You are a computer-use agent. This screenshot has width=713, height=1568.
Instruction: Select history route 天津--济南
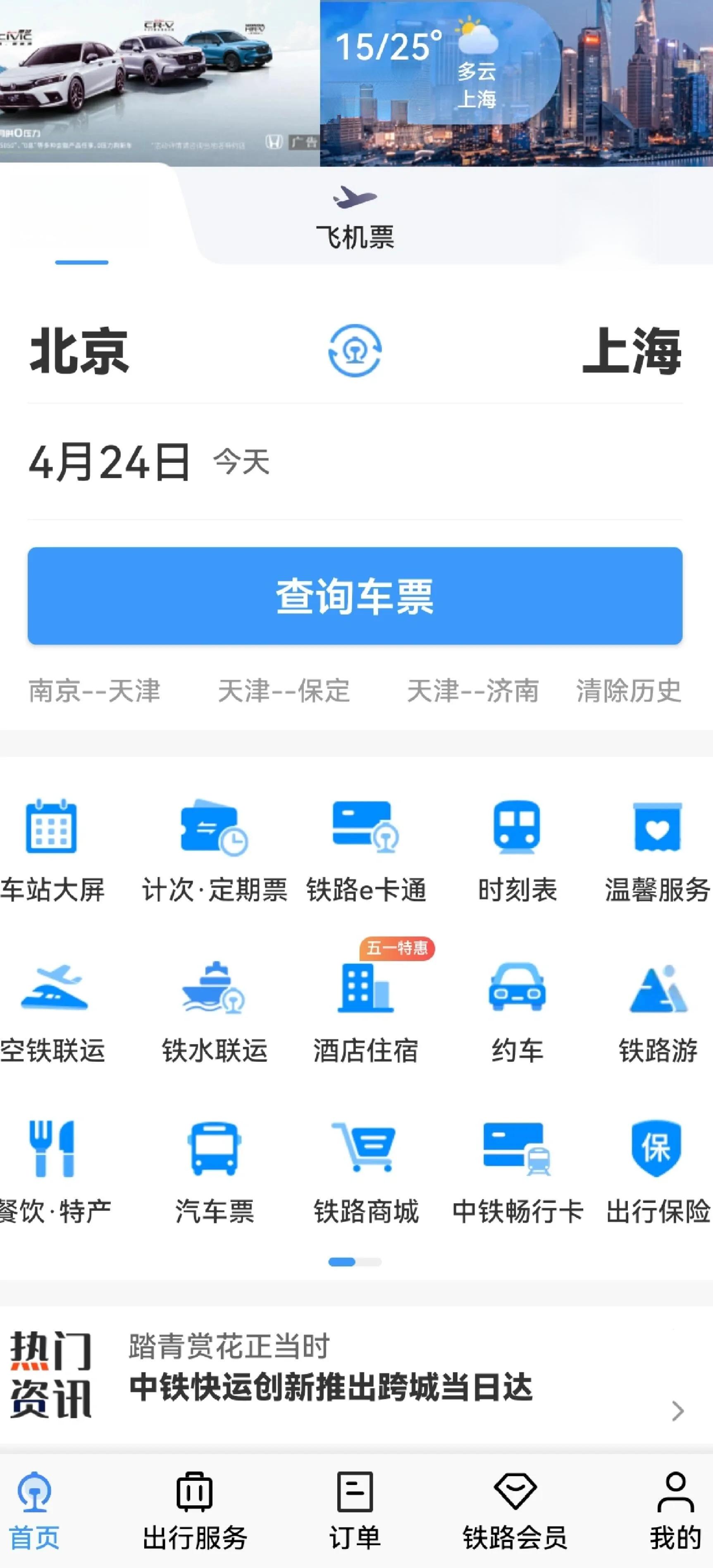coord(473,691)
